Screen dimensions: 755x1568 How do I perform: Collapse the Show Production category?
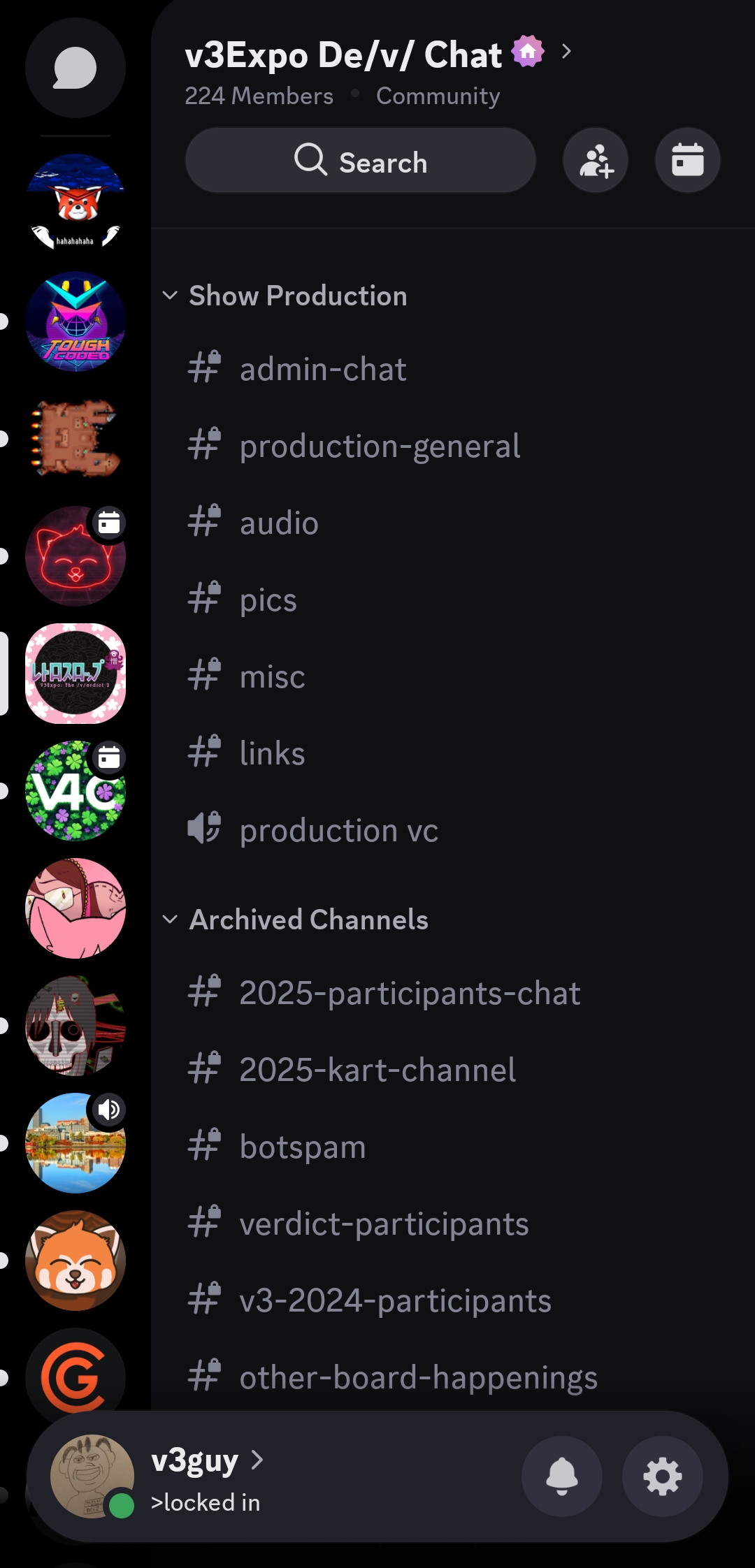click(297, 296)
